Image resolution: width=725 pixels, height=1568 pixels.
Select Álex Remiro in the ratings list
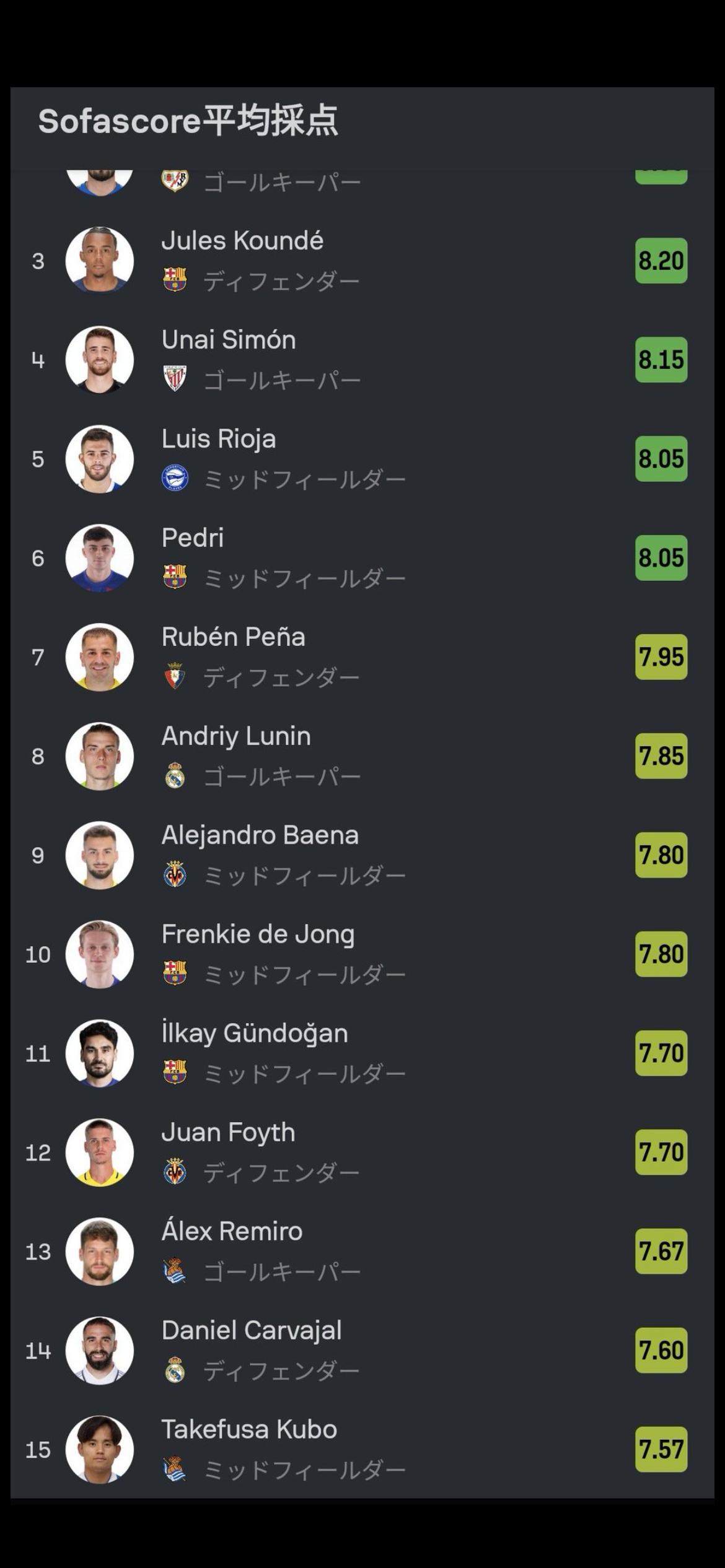click(362, 1252)
